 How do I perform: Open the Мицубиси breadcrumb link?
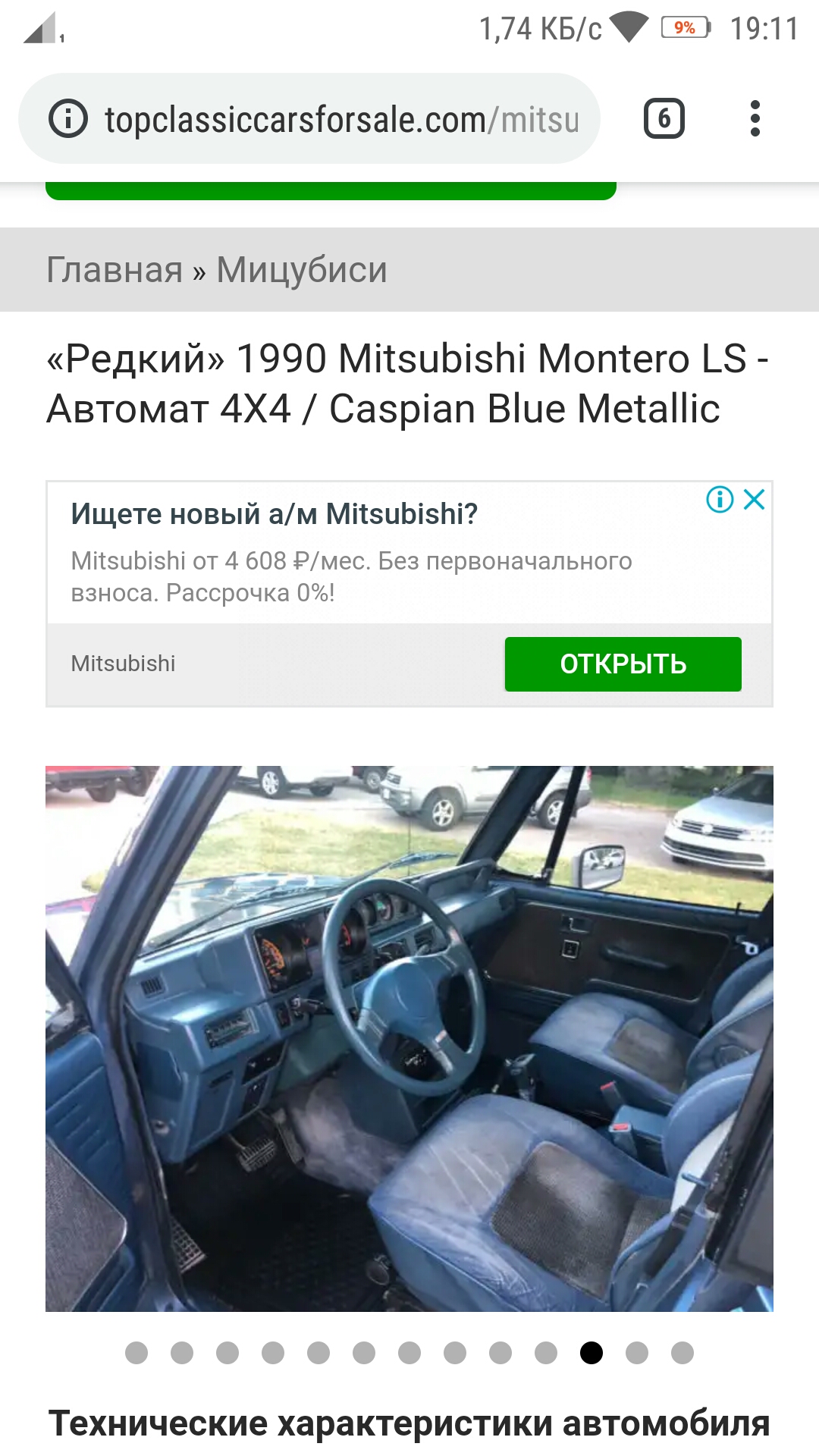[x=302, y=270]
